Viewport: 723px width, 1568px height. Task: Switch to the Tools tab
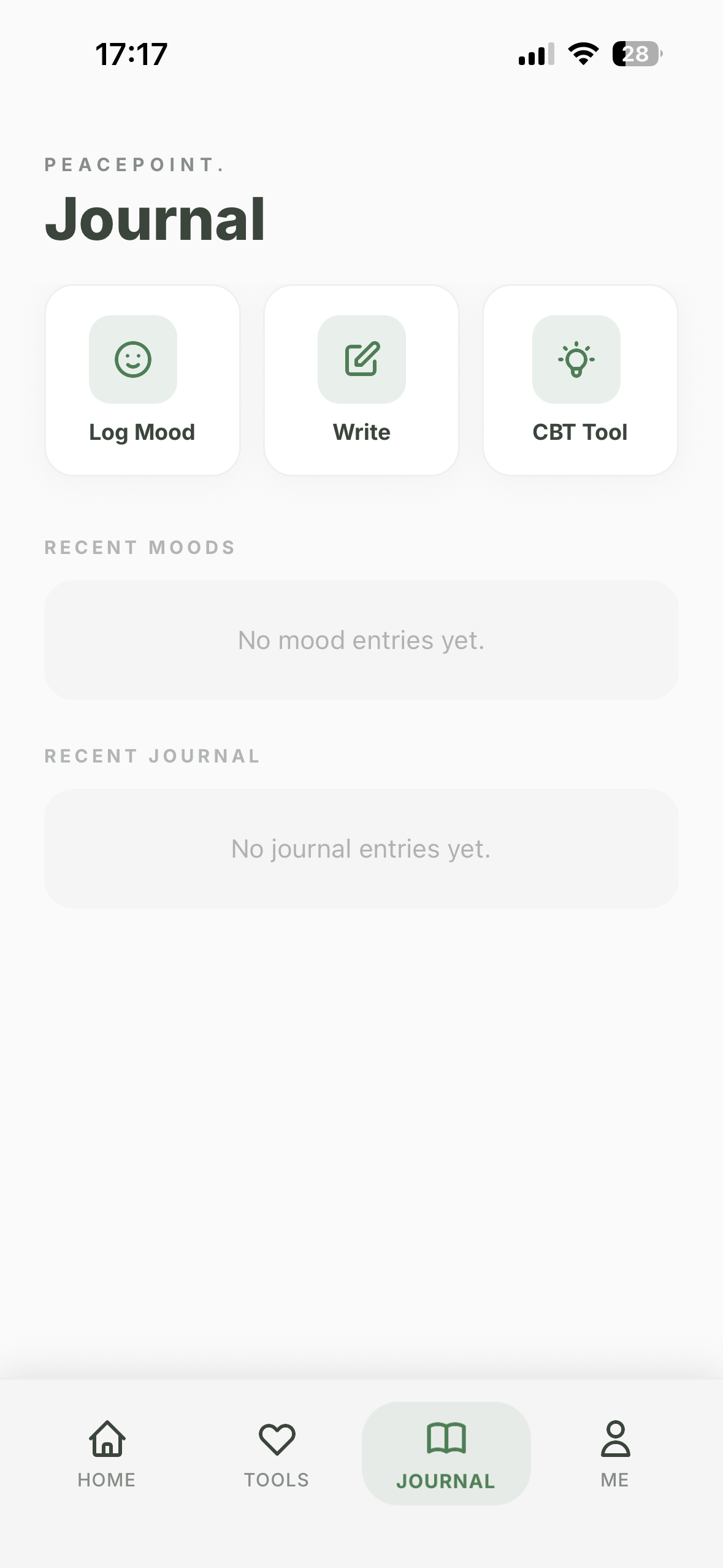click(277, 1453)
